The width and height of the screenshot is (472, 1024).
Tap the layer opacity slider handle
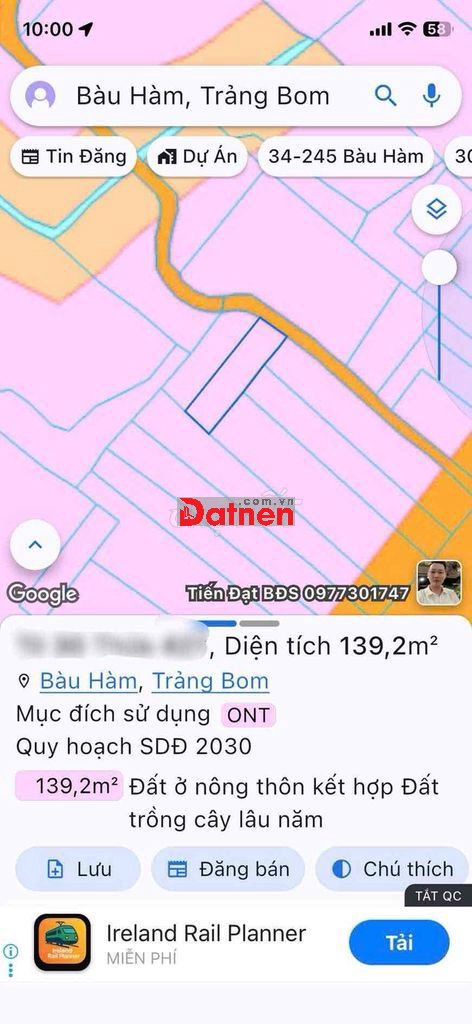[x=439, y=268]
